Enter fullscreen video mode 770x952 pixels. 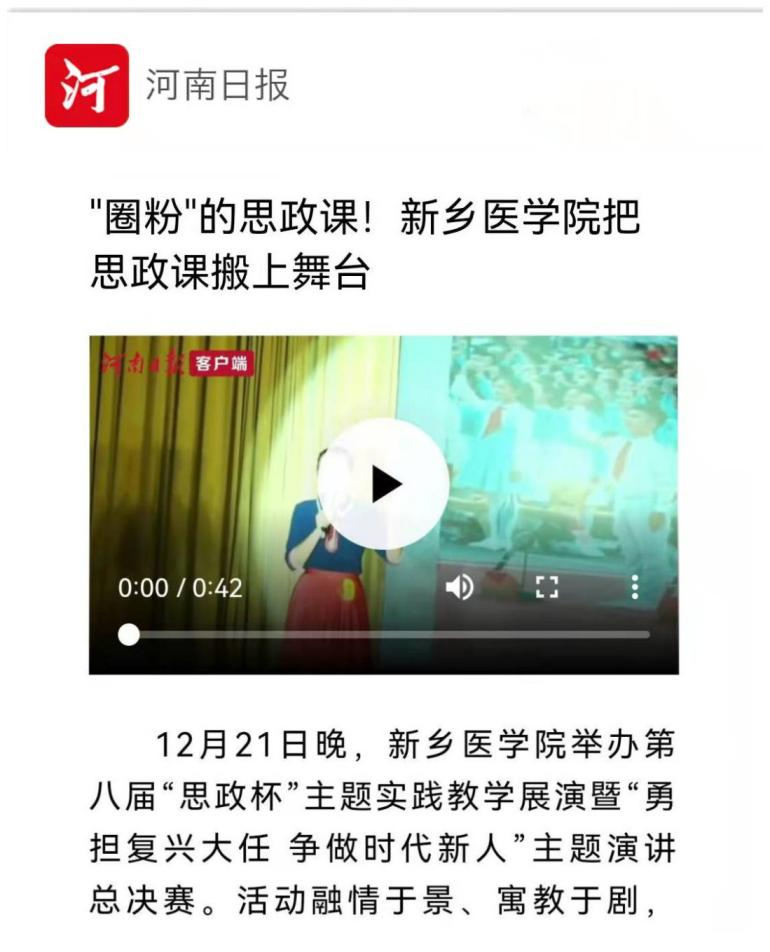point(546,587)
